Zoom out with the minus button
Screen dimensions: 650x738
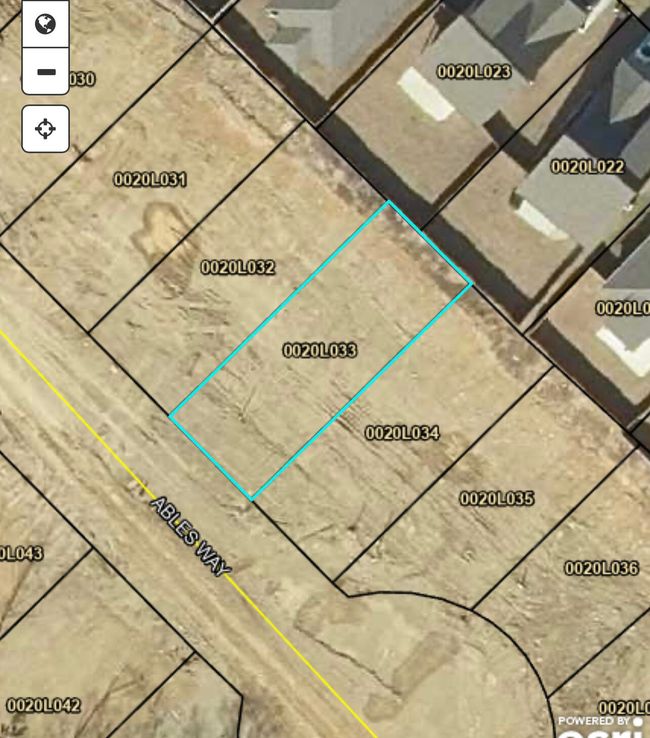pyautogui.click(x=45, y=72)
